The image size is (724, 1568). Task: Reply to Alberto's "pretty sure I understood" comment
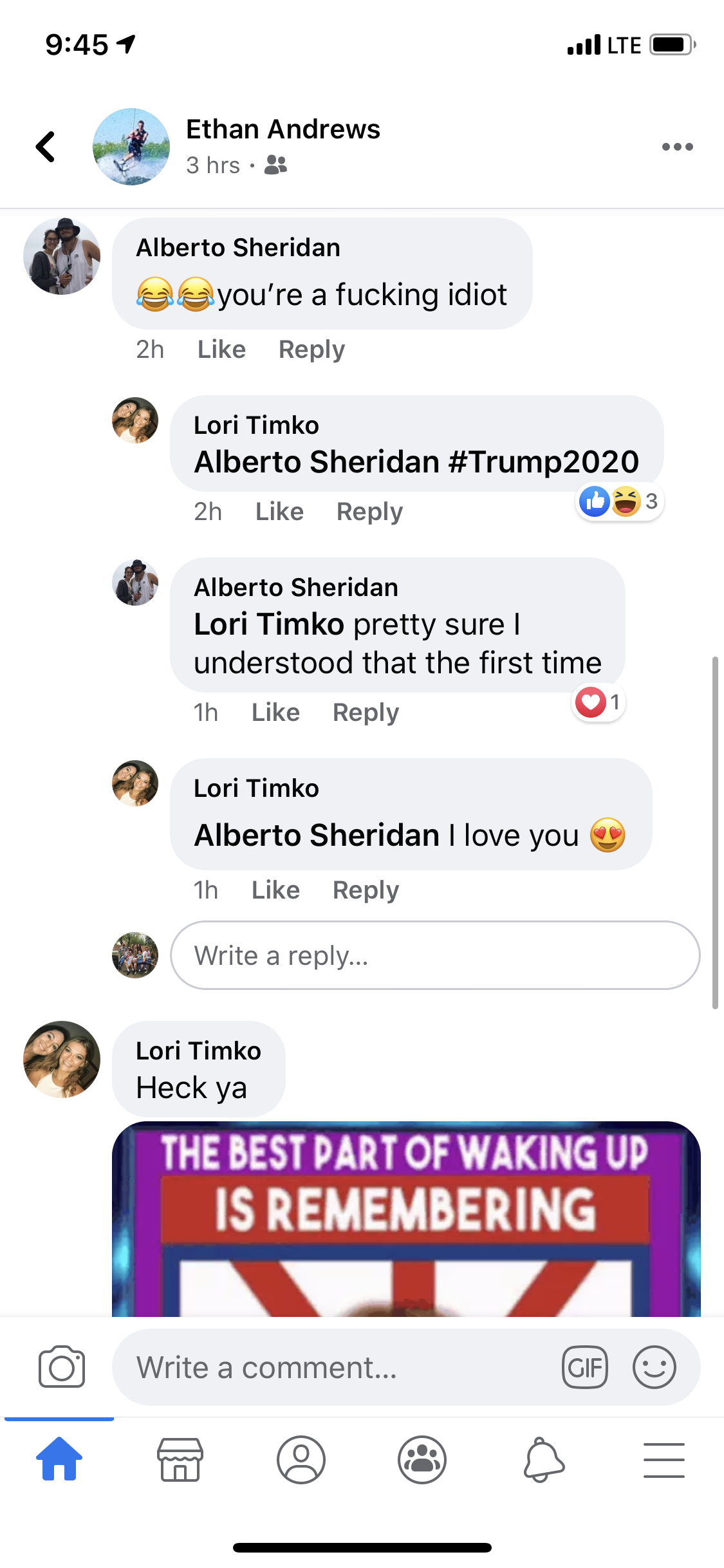pyautogui.click(x=366, y=713)
